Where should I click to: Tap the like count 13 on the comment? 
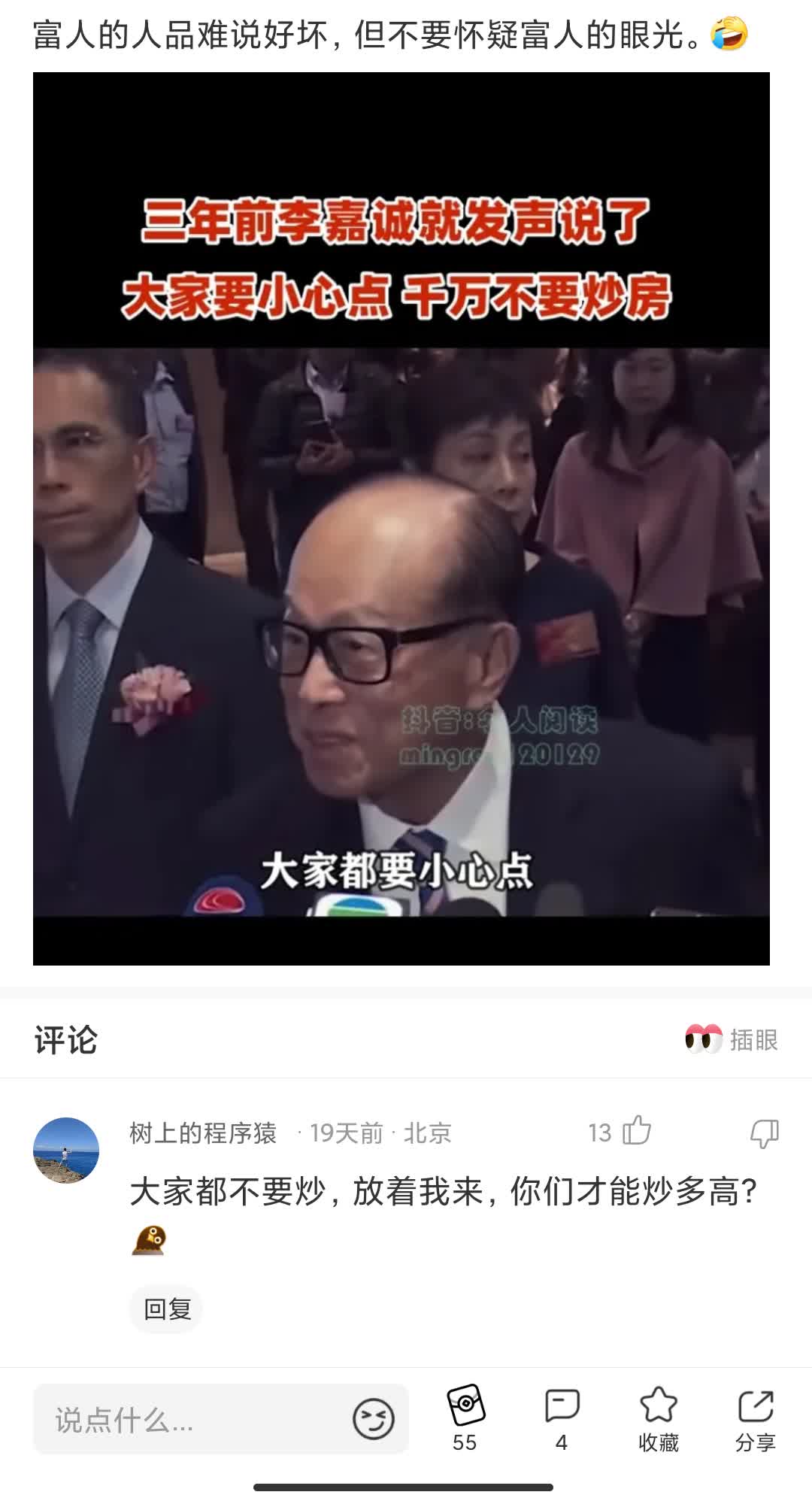[601, 1130]
